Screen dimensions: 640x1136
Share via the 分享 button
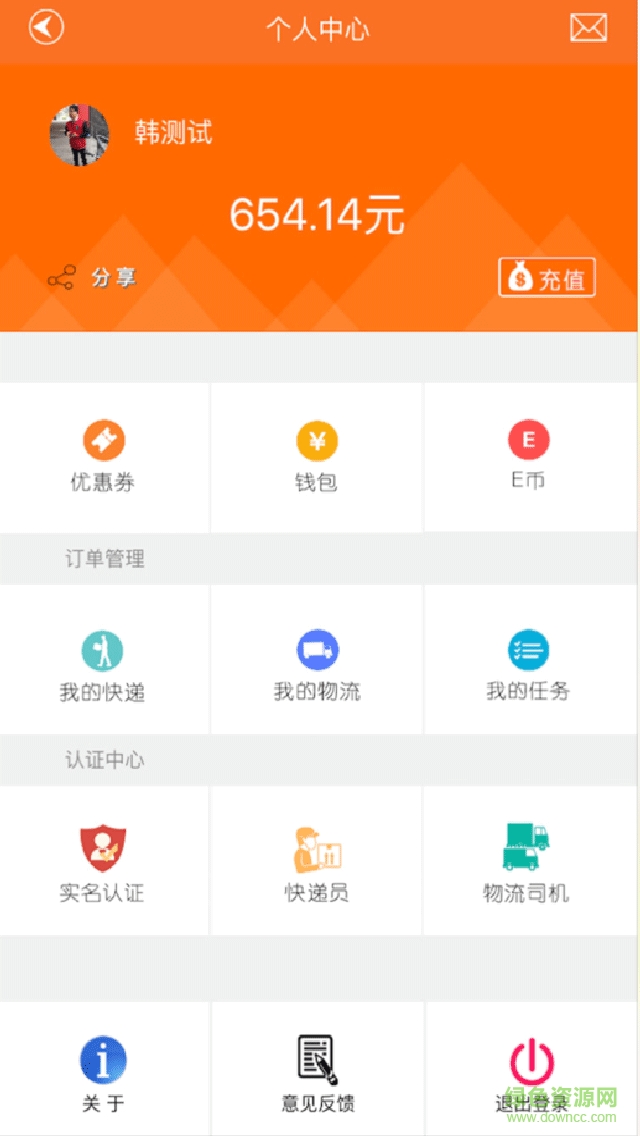[x=92, y=278]
